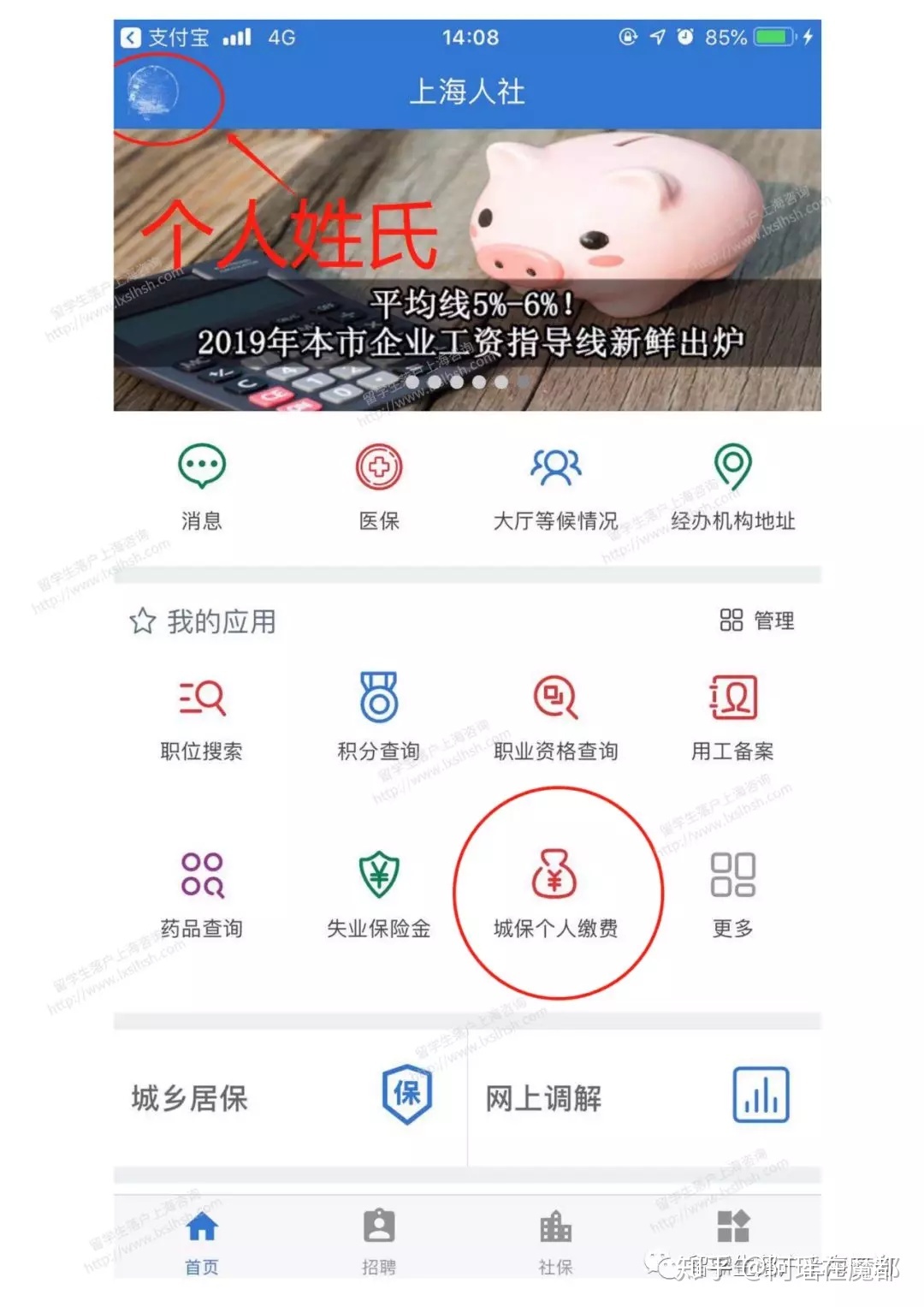The image size is (924, 1307).
Task: Switch to the 社保 tab
Action: pos(555,1241)
